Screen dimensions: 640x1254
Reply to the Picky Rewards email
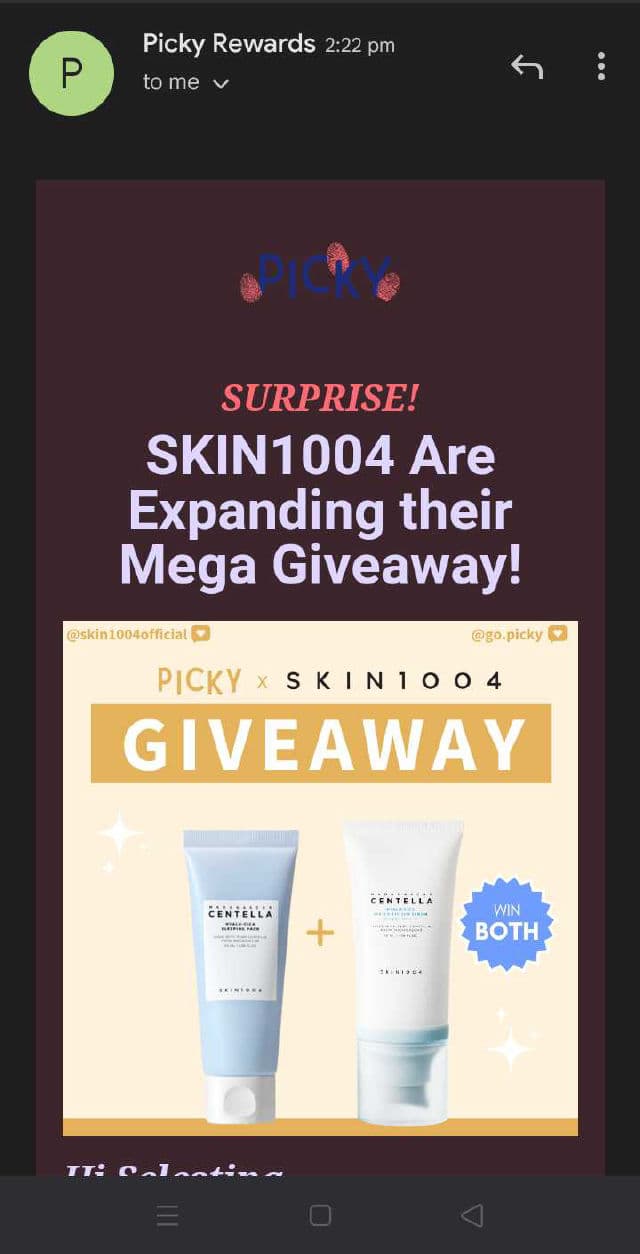526,67
